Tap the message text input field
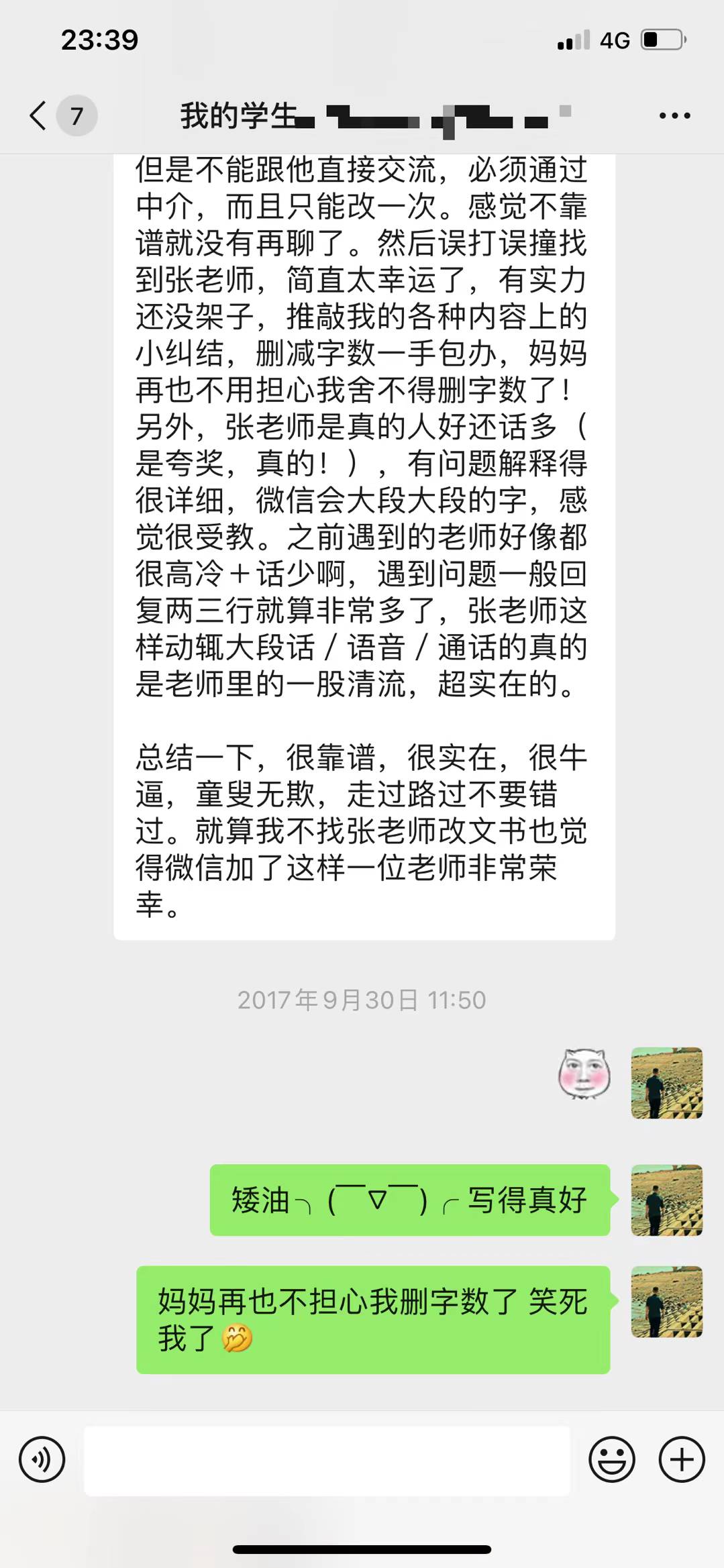 coord(327,1460)
